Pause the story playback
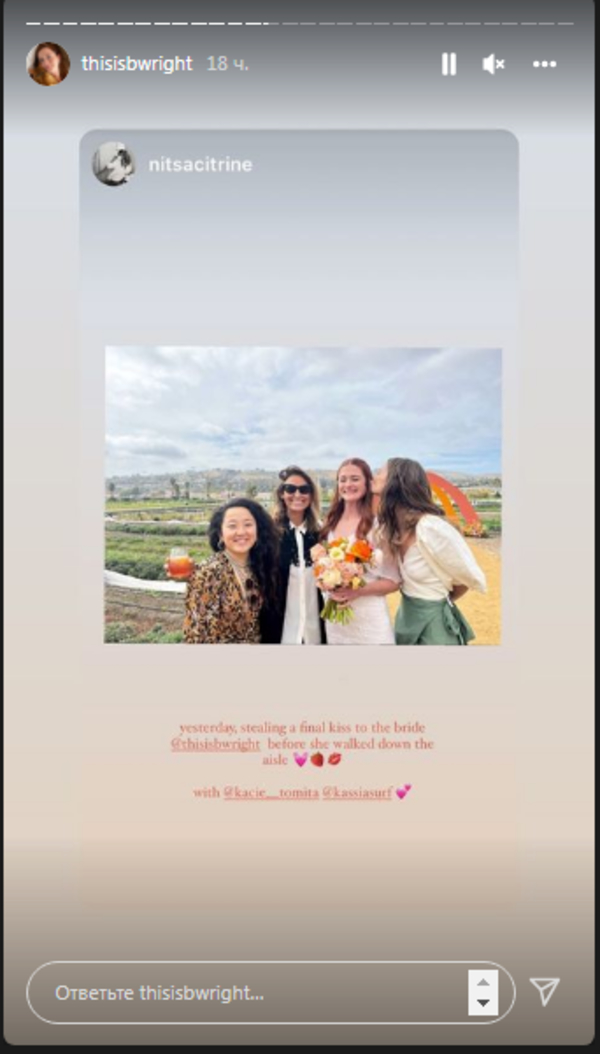600x1054 pixels. coord(449,64)
